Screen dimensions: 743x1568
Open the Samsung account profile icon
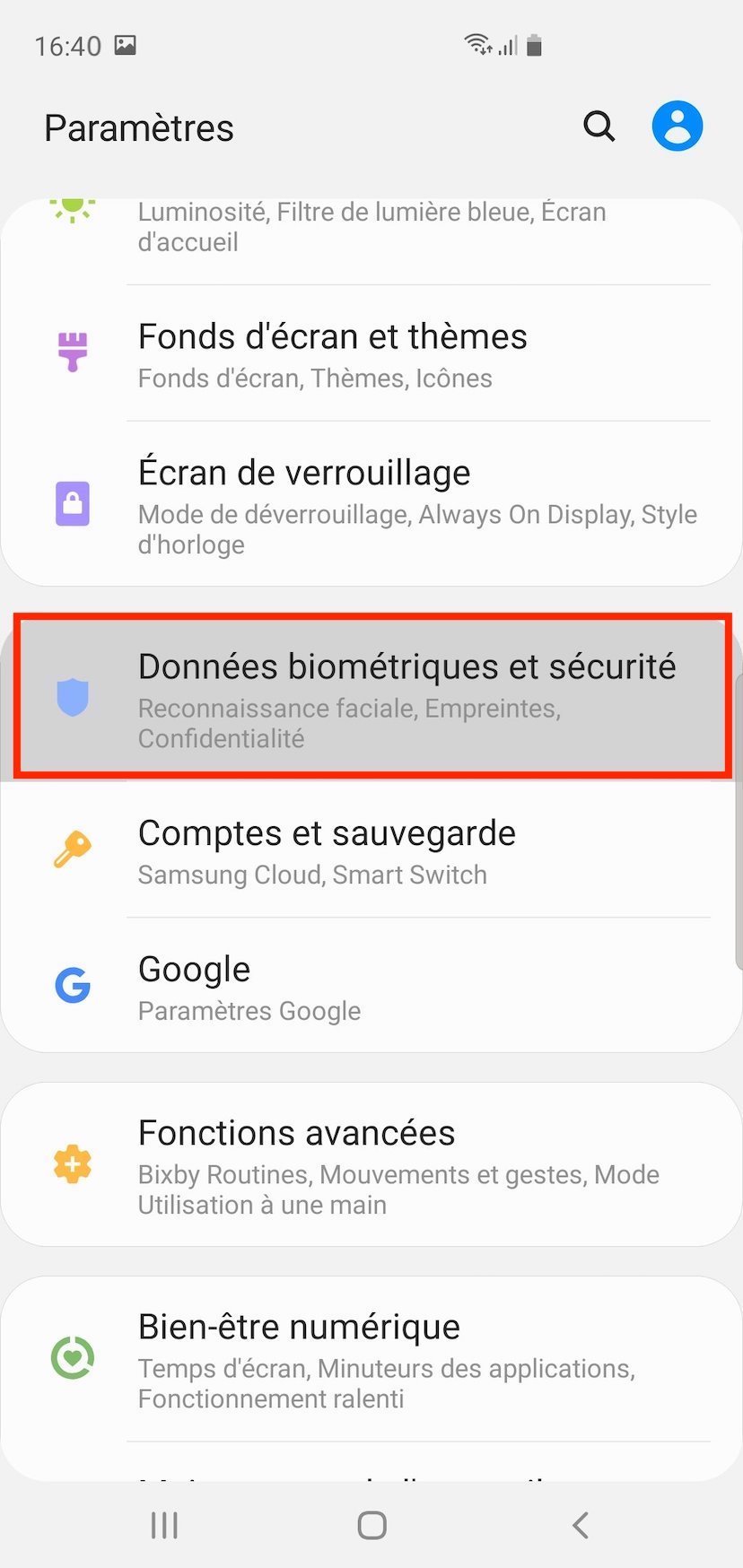click(677, 126)
